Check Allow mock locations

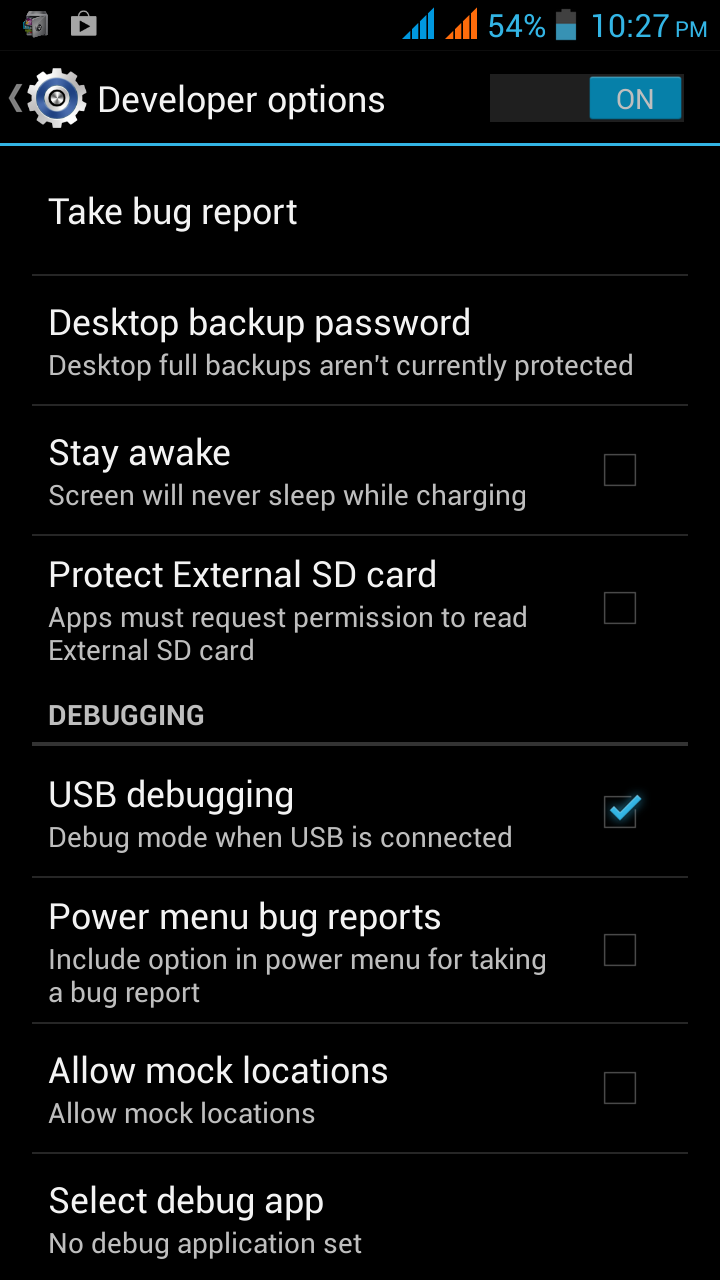click(619, 1088)
